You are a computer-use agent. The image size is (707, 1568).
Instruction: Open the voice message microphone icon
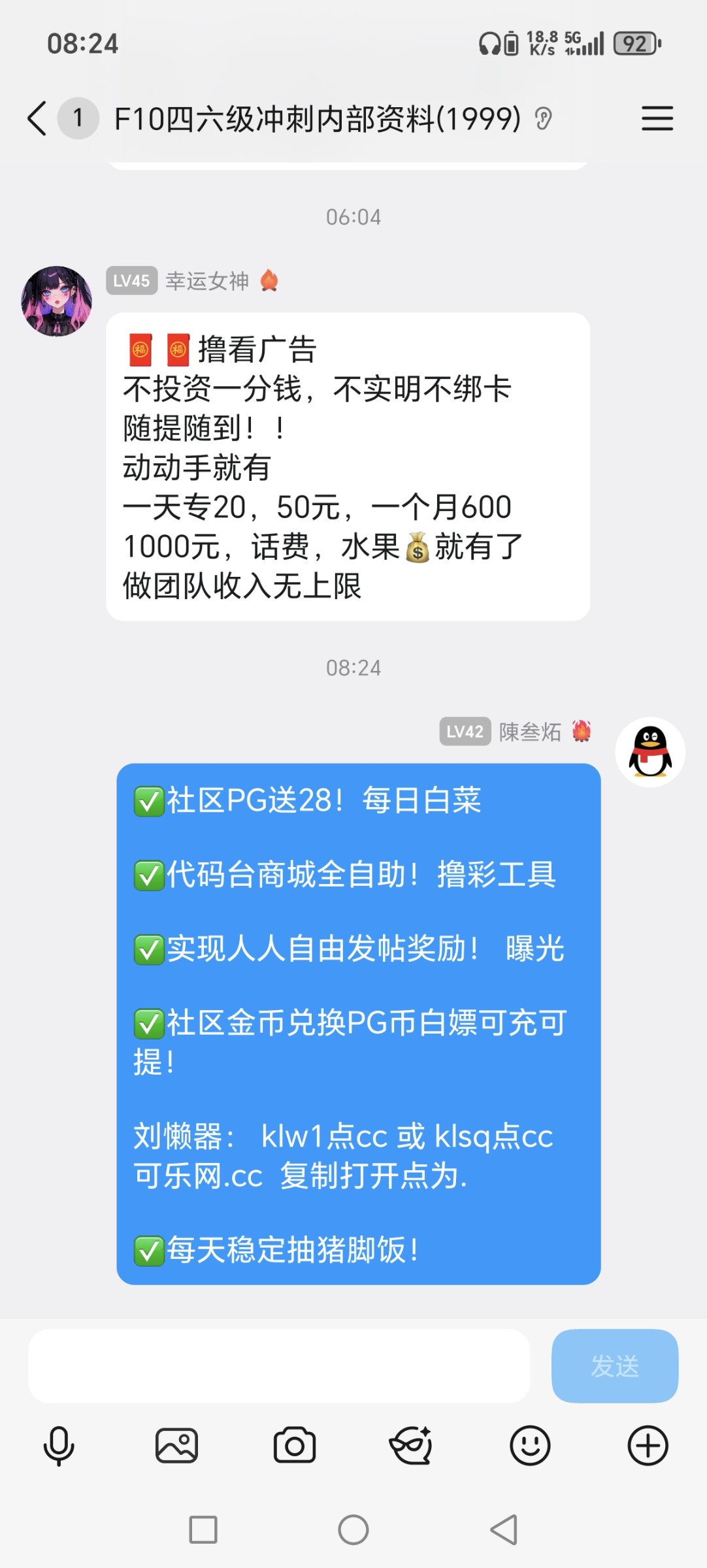coord(59,1445)
